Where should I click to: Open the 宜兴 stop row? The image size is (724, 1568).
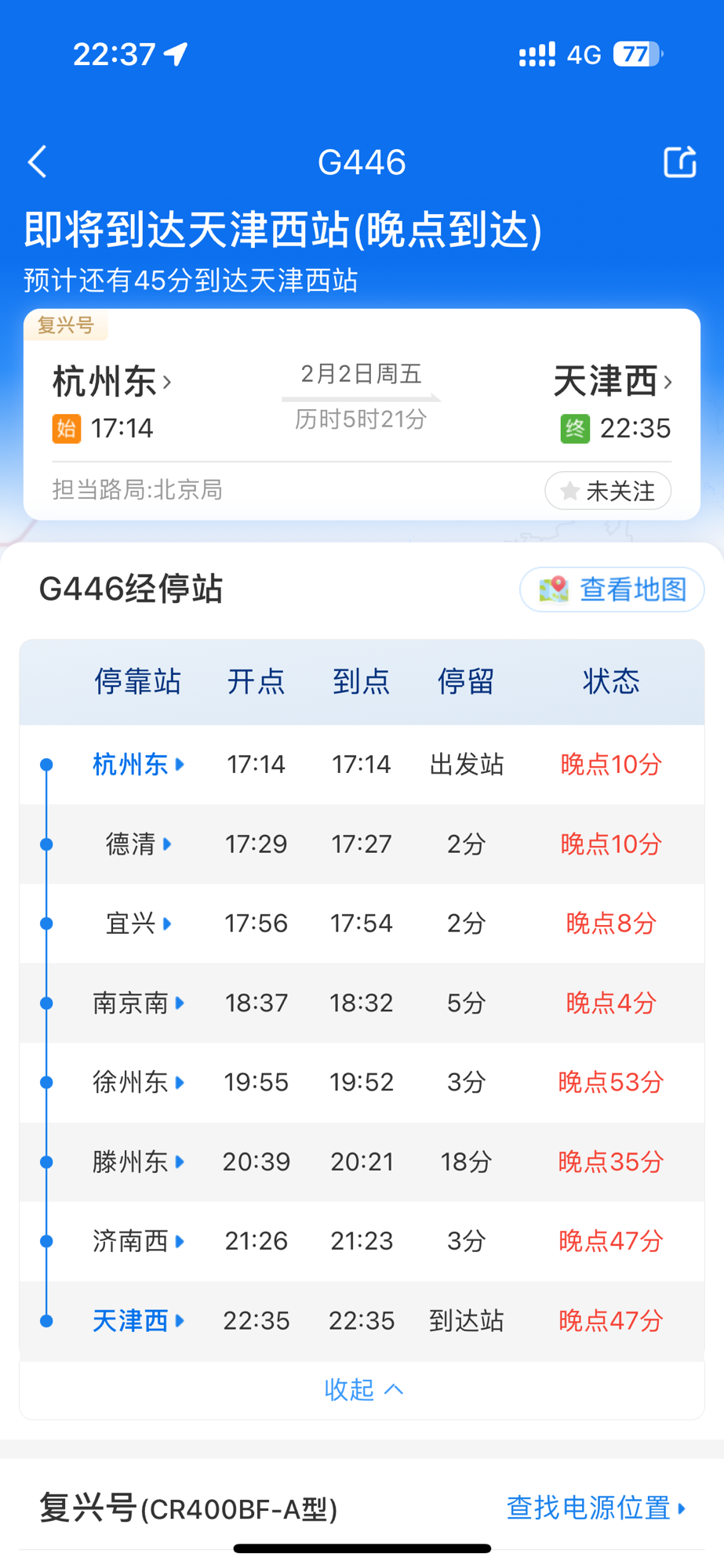pyautogui.click(x=362, y=924)
